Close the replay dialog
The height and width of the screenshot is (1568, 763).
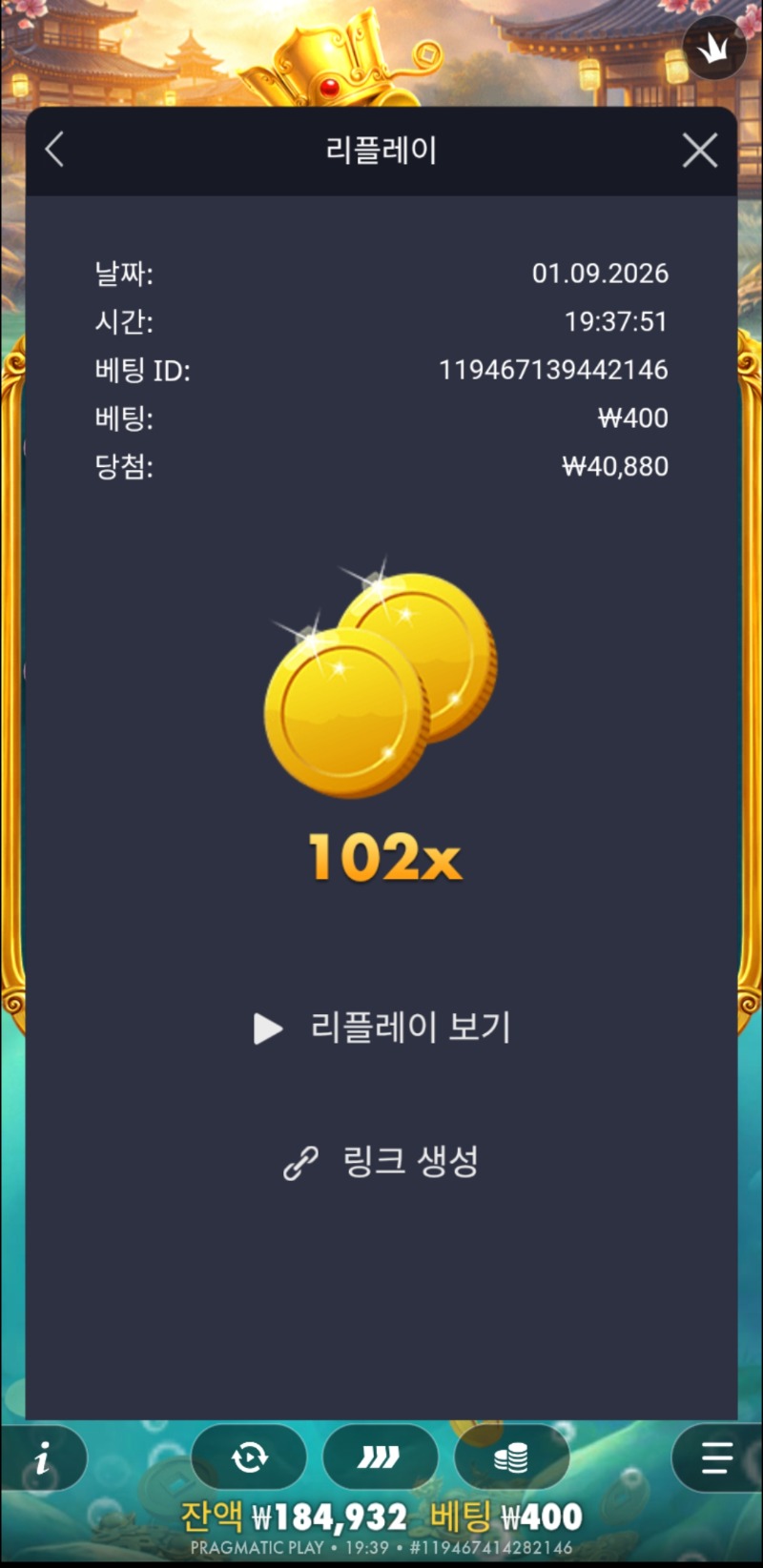(700, 151)
